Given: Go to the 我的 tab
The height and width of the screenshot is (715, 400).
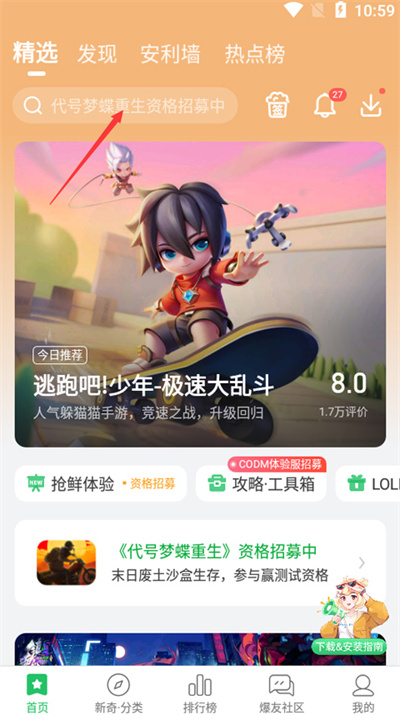Looking at the screenshot, I should pos(363,693).
